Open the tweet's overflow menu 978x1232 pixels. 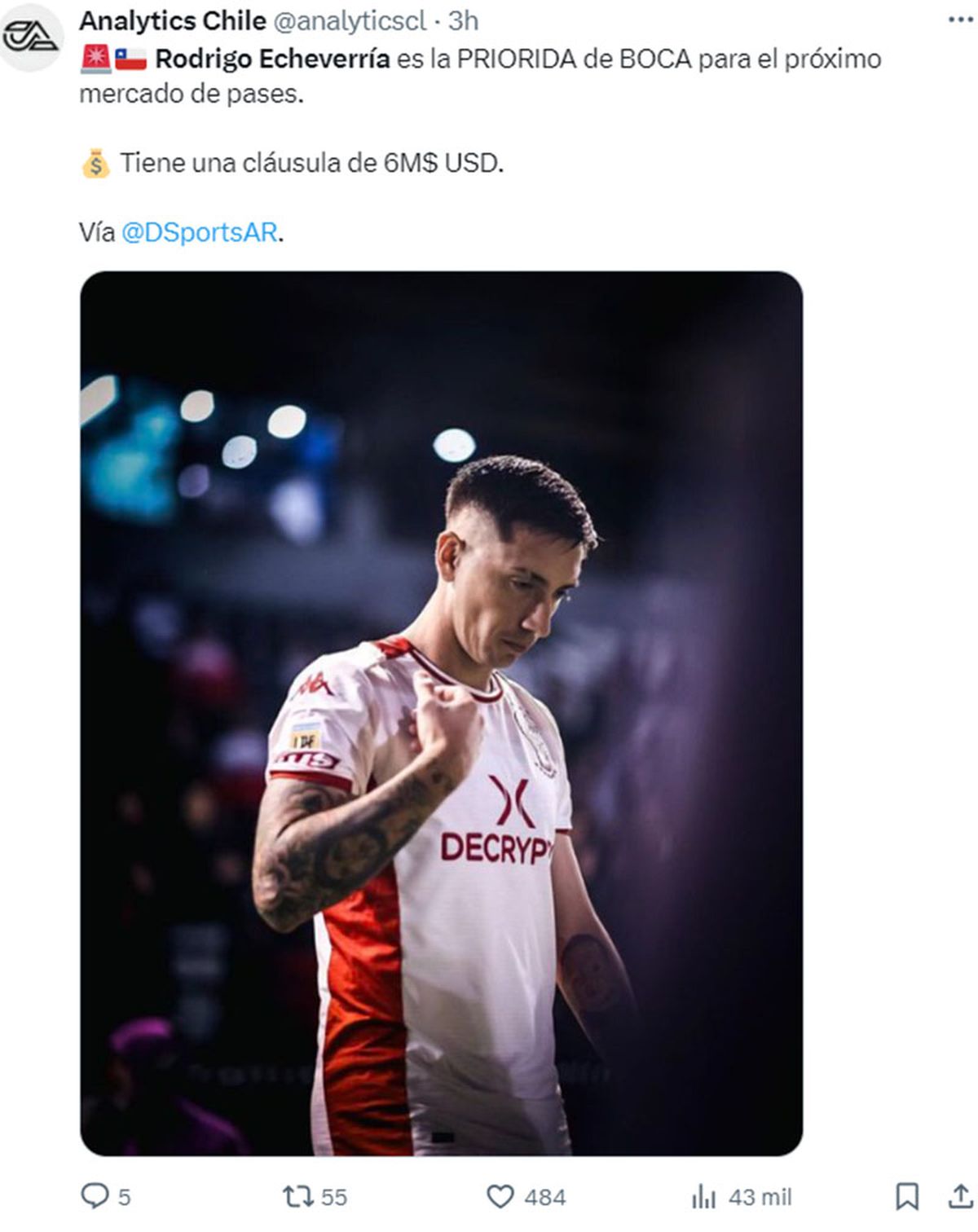click(960, 20)
